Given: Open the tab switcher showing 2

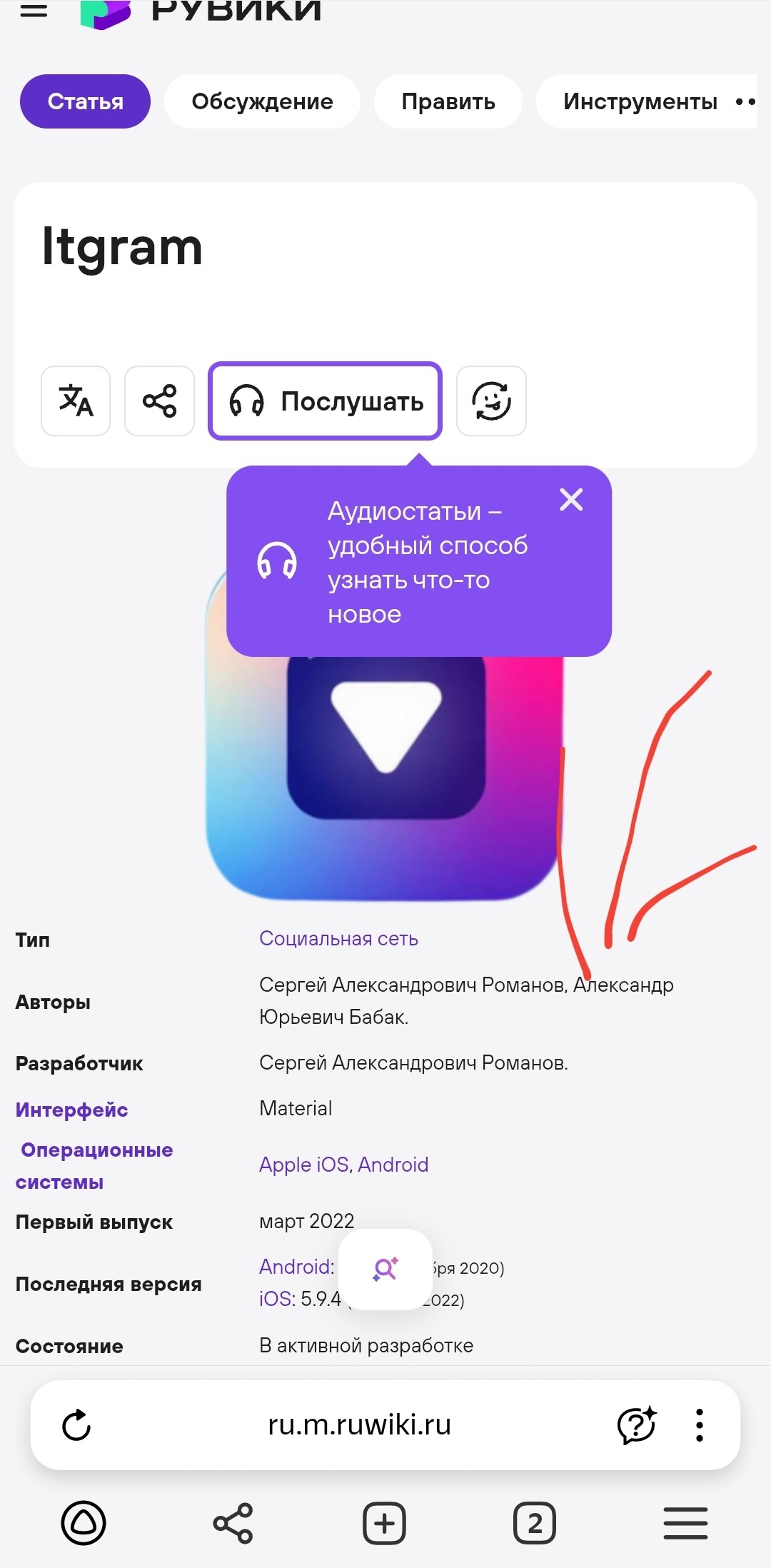Looking at the screenshot, I should (x=535, y=1523).
